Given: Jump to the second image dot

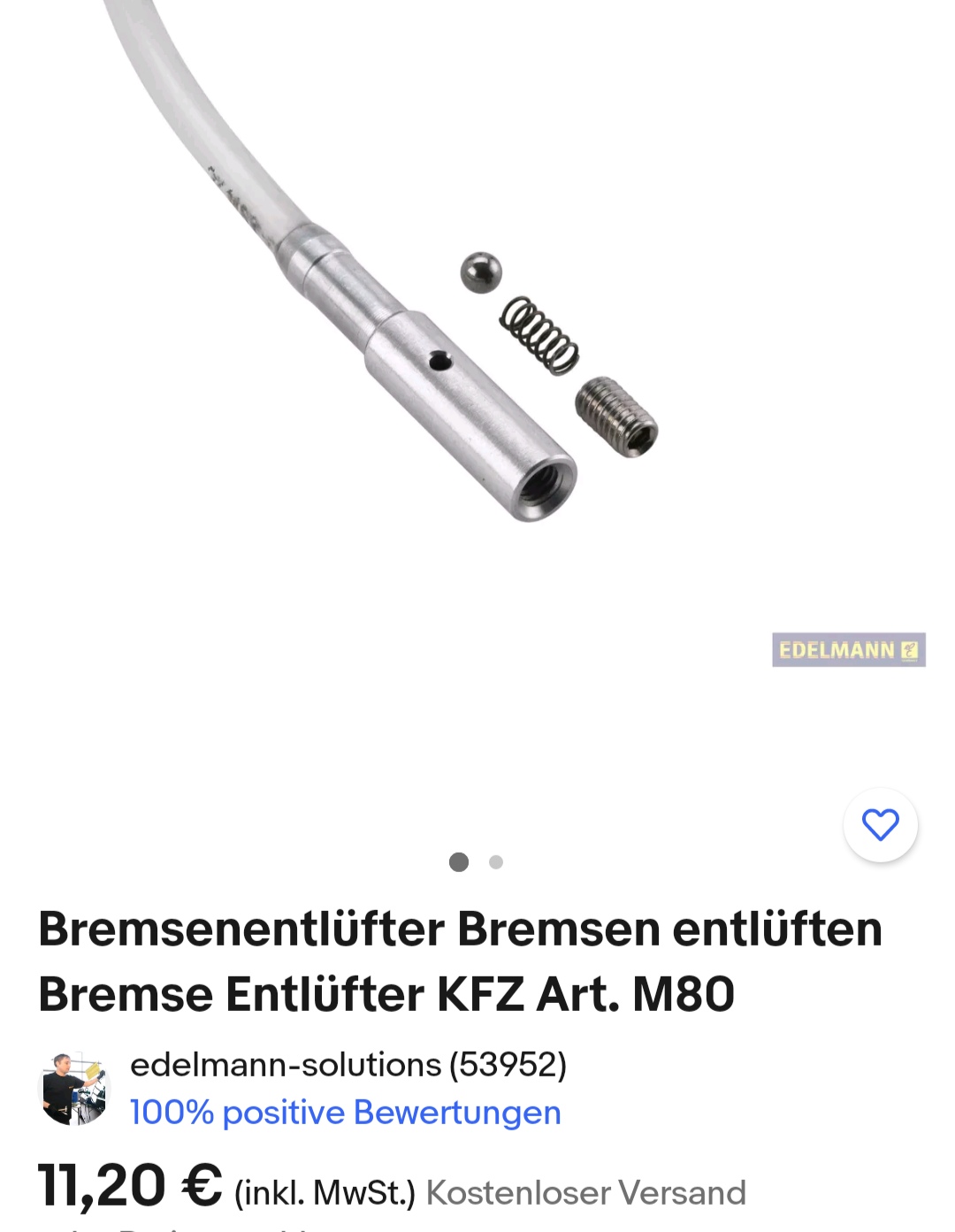Looking at the screenshot, I should (496, 862).
